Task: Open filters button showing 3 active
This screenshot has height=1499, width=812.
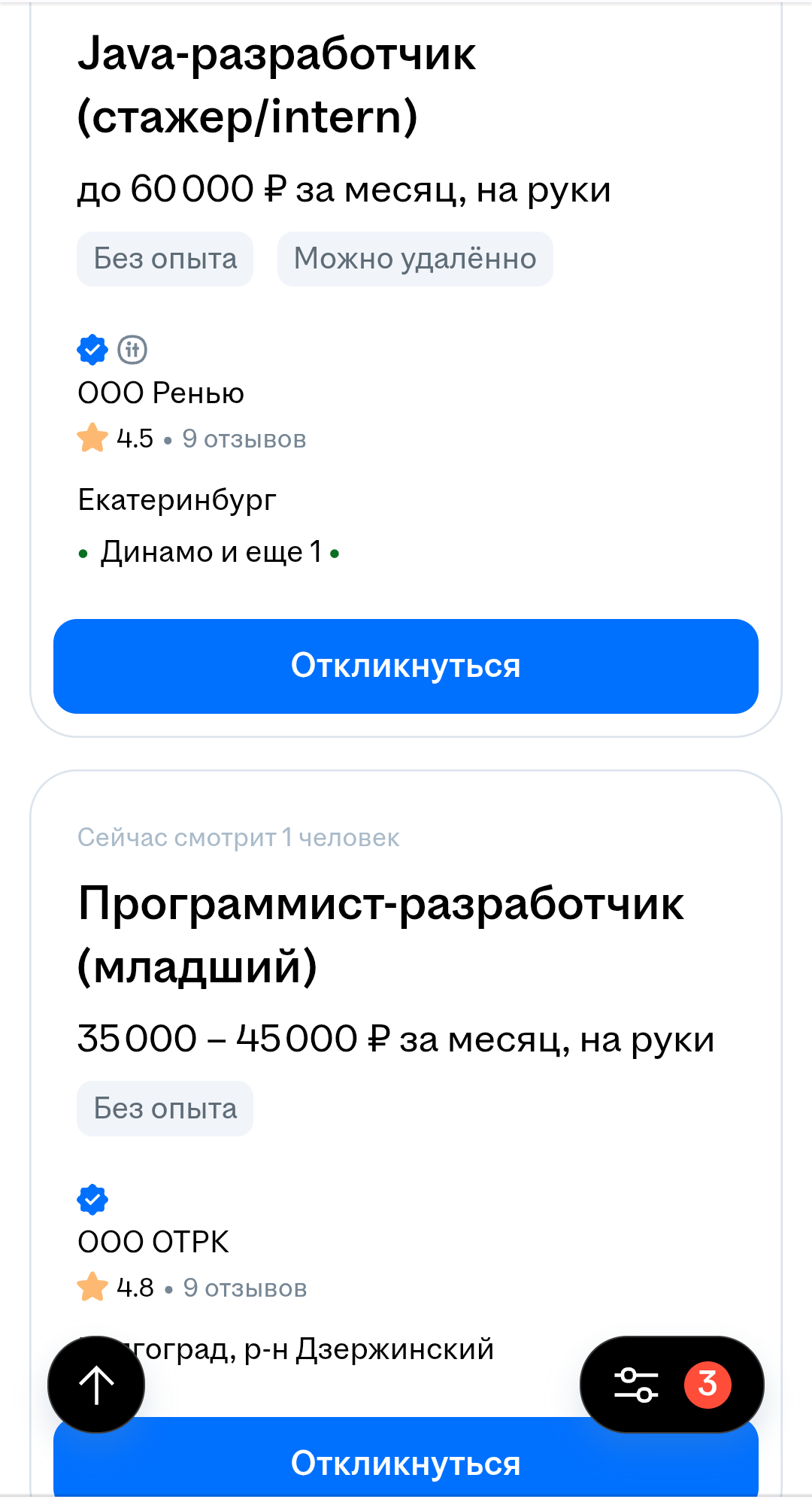Action: (671, 1385)
